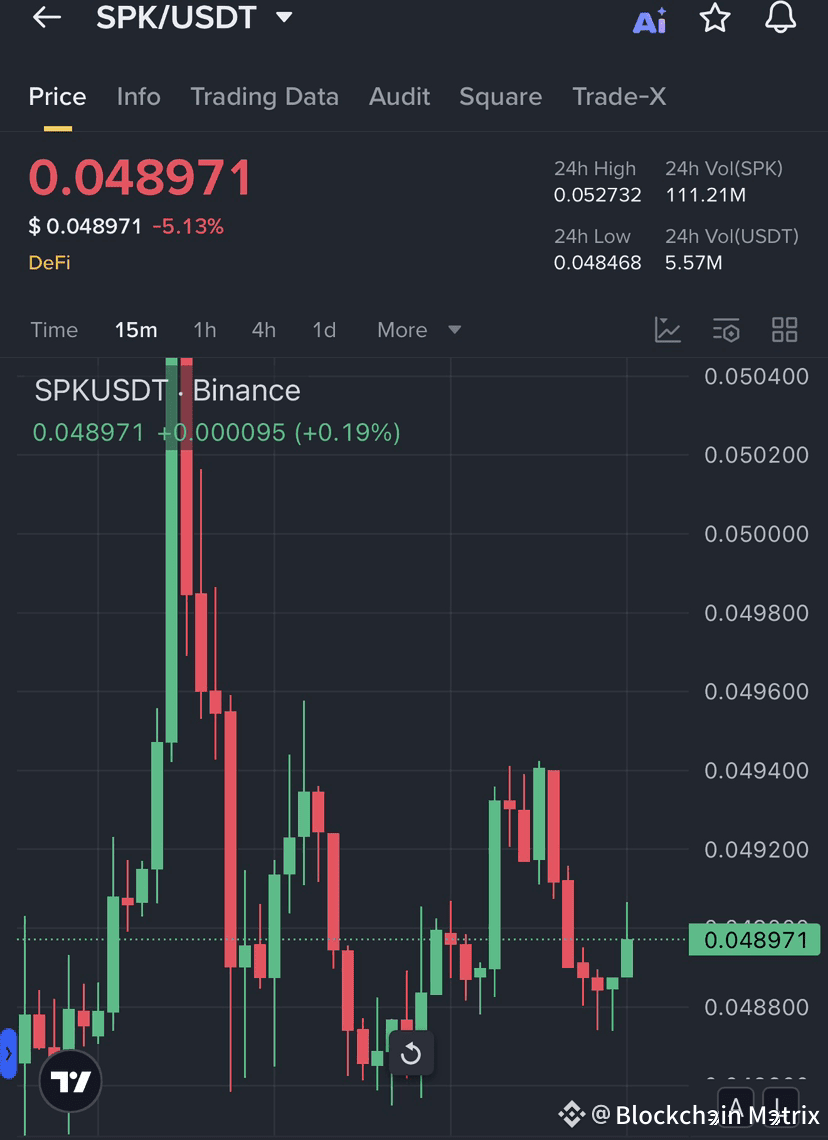Toggle SPK/USDT as a favorite star
Viewport: 828px width, 1140px height.
pos(715,18)
